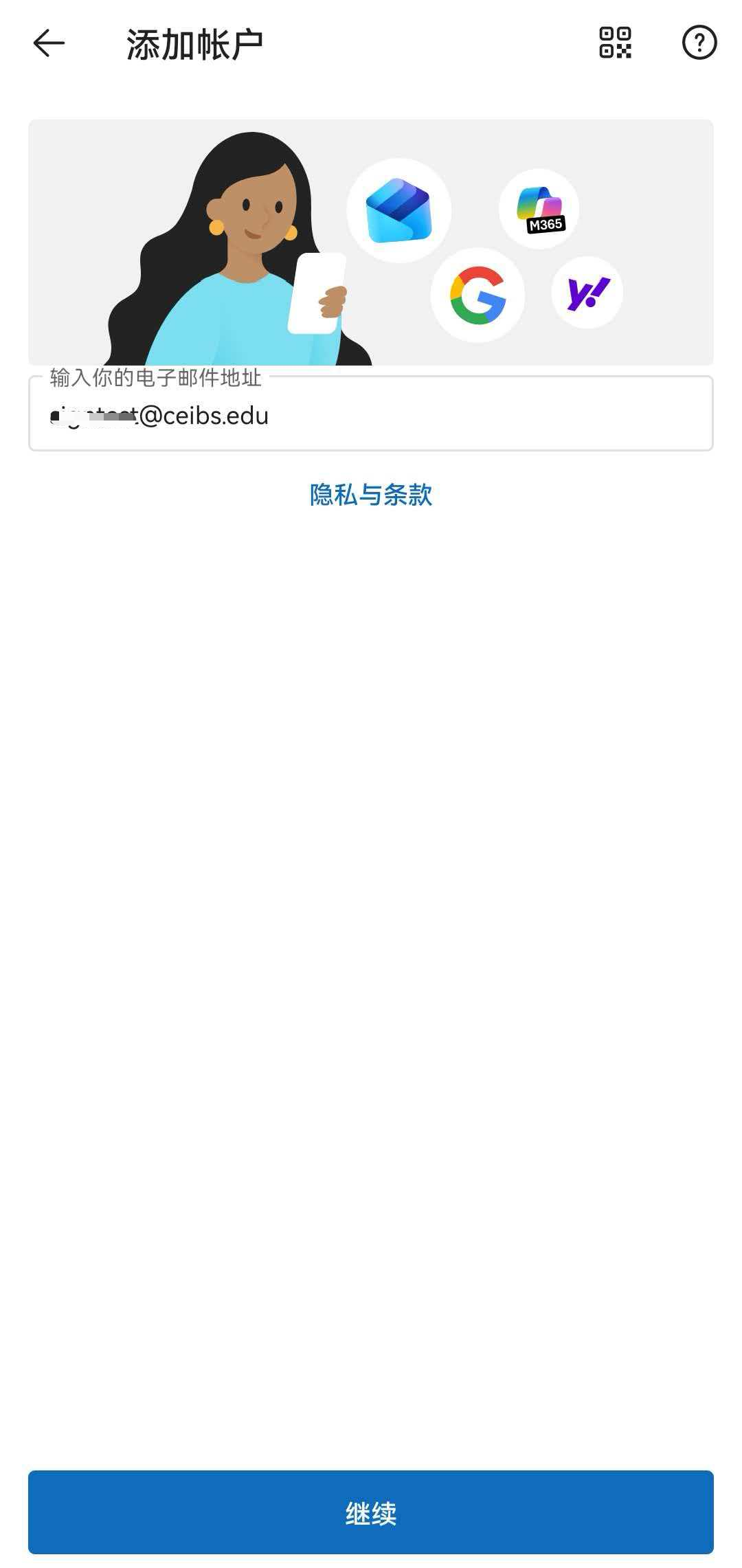The height and width of the screenshot is (1568, 742).
Task: Go back from the 添加帐户 screen
Action: click(49, 43)
